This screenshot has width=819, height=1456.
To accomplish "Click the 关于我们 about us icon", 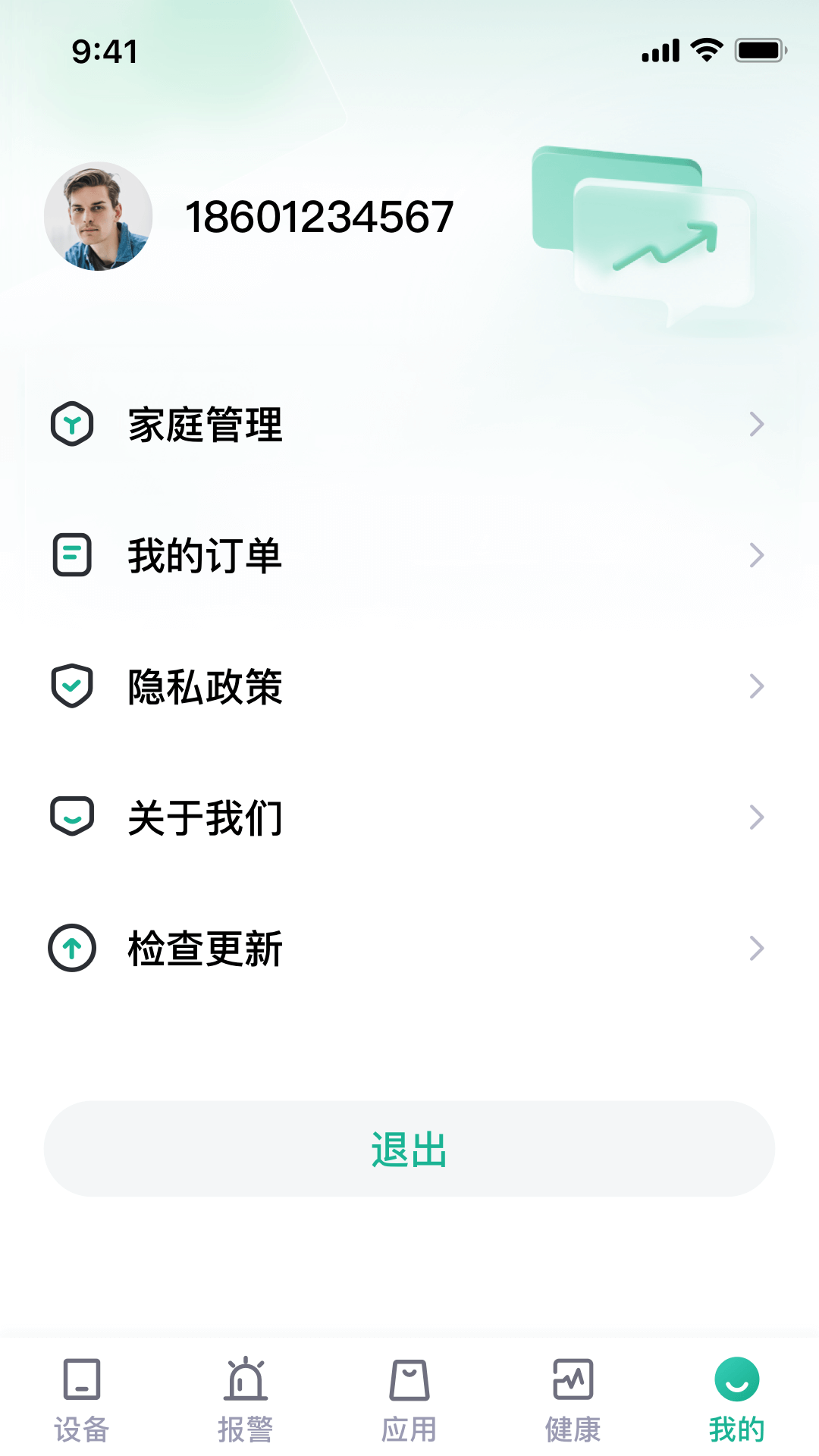I will coord(71,817).
